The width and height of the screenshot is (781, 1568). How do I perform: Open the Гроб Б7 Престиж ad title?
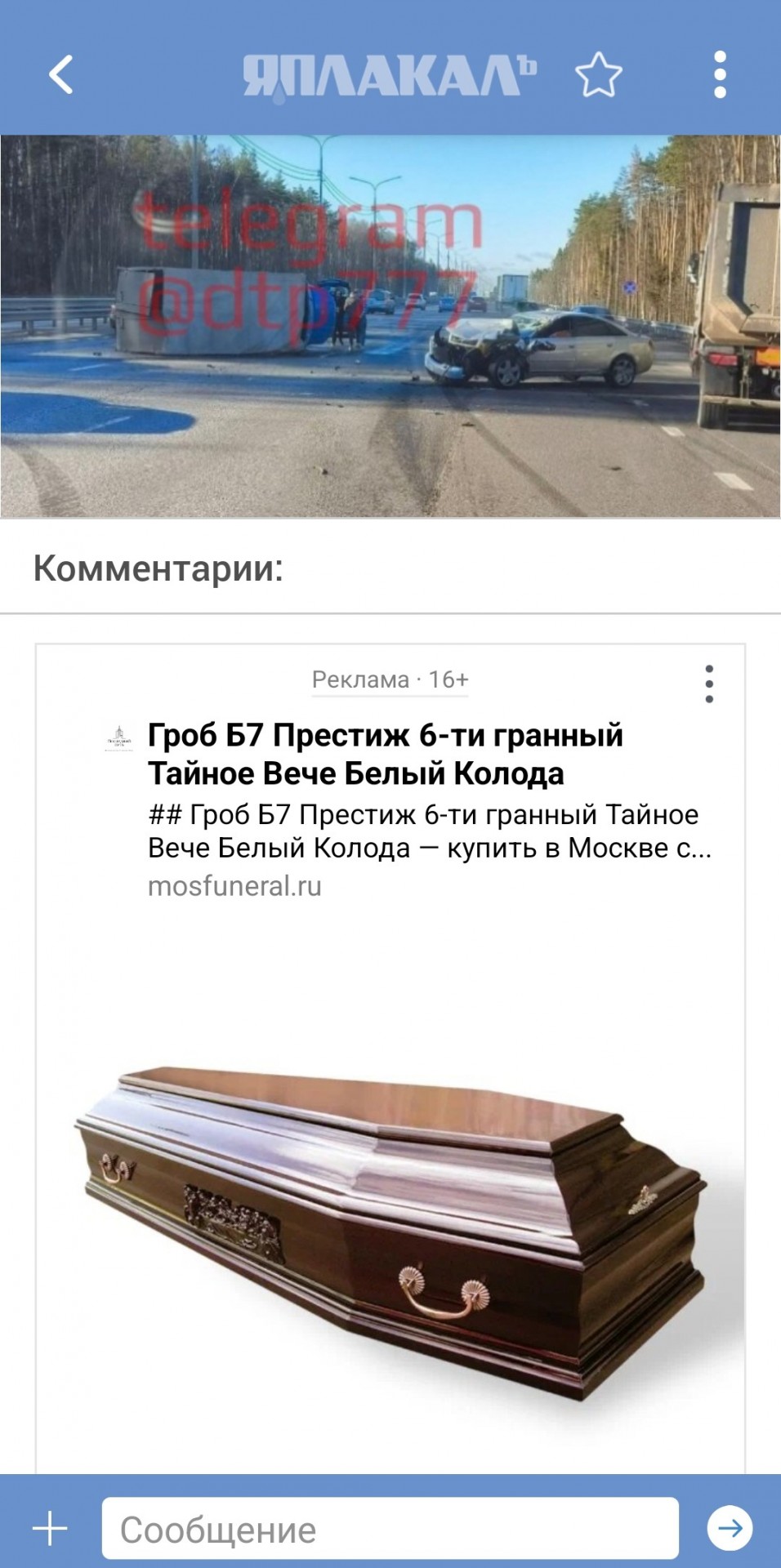click(x=385, y=754)
